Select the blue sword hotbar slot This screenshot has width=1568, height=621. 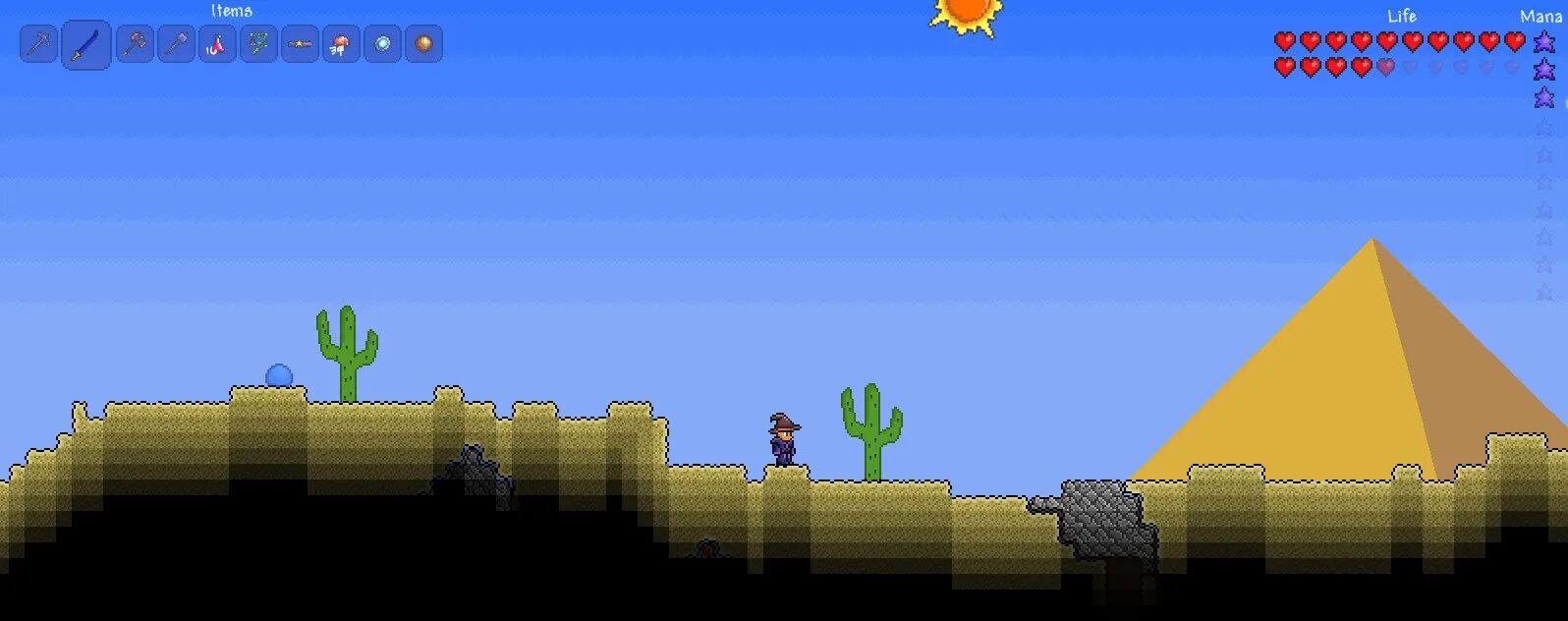(x=86, y=45)
